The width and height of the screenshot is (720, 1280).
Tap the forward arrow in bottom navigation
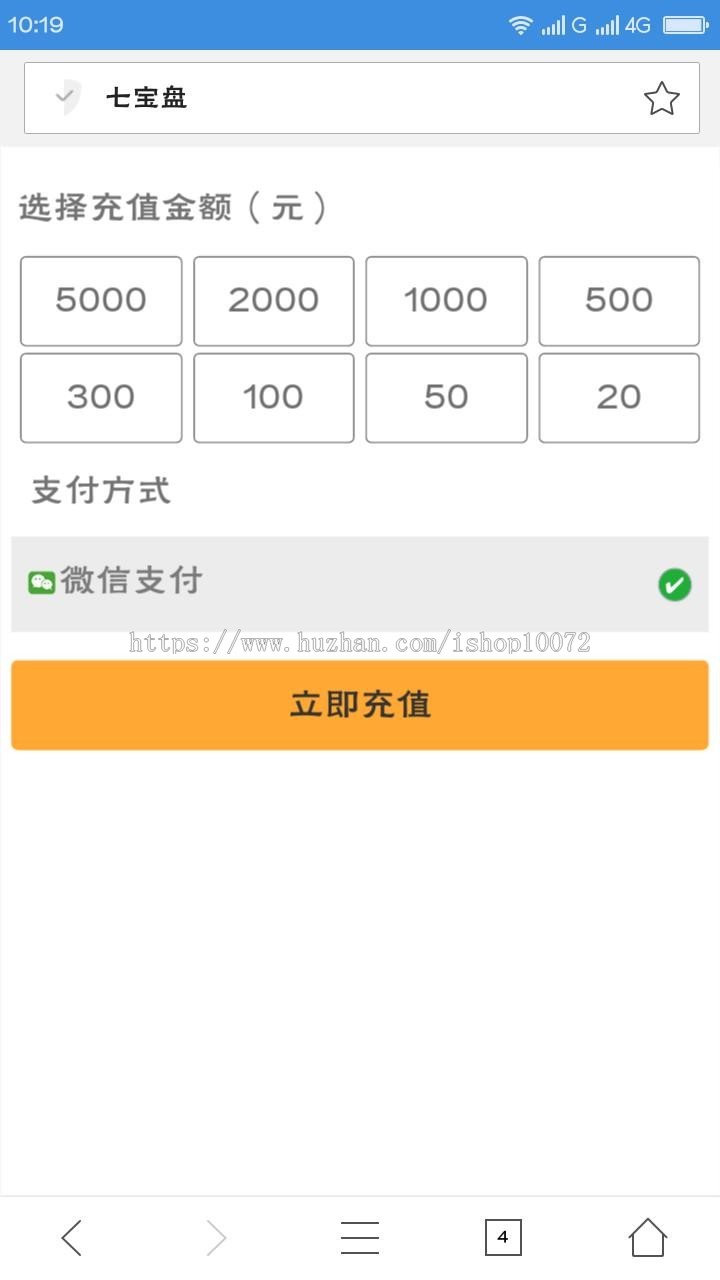(x=216, y=1237)
